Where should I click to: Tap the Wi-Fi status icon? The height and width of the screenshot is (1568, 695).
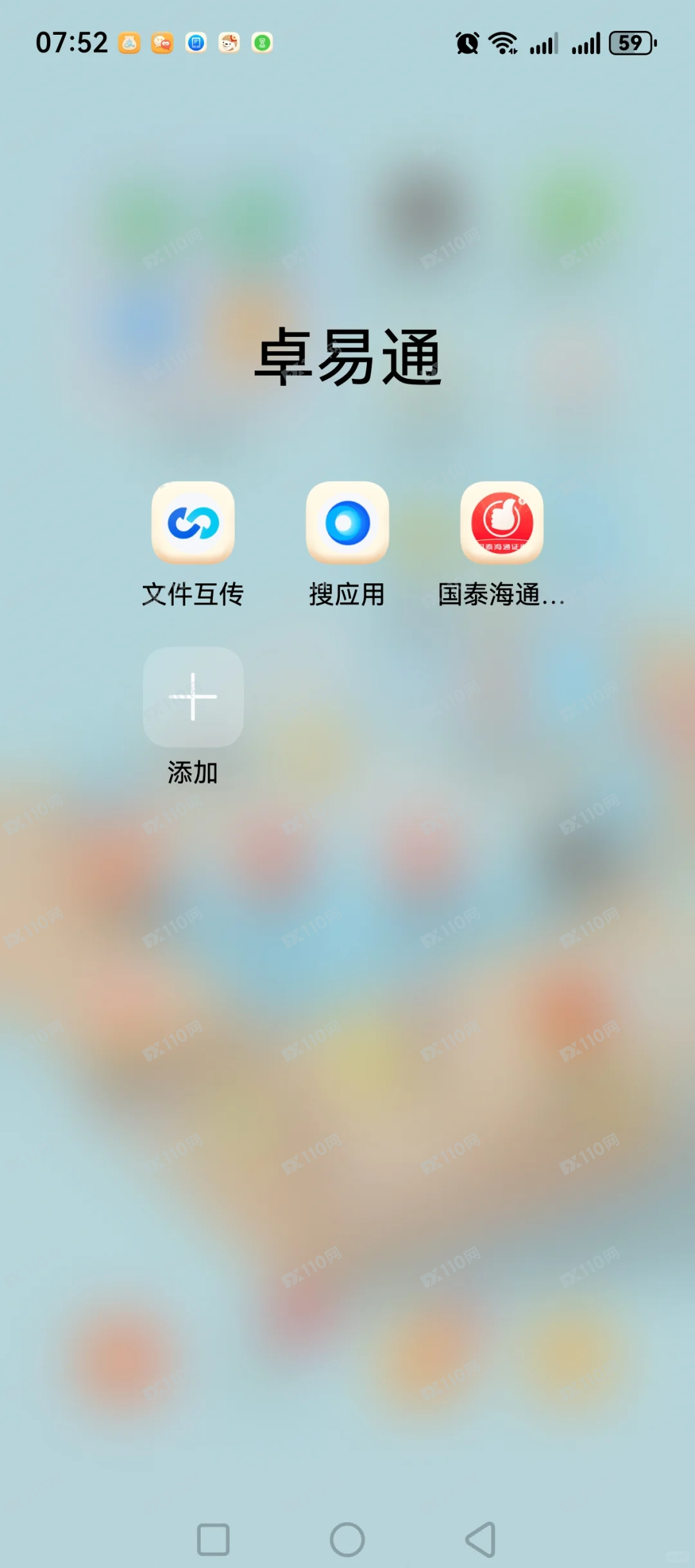coord(502,44)
